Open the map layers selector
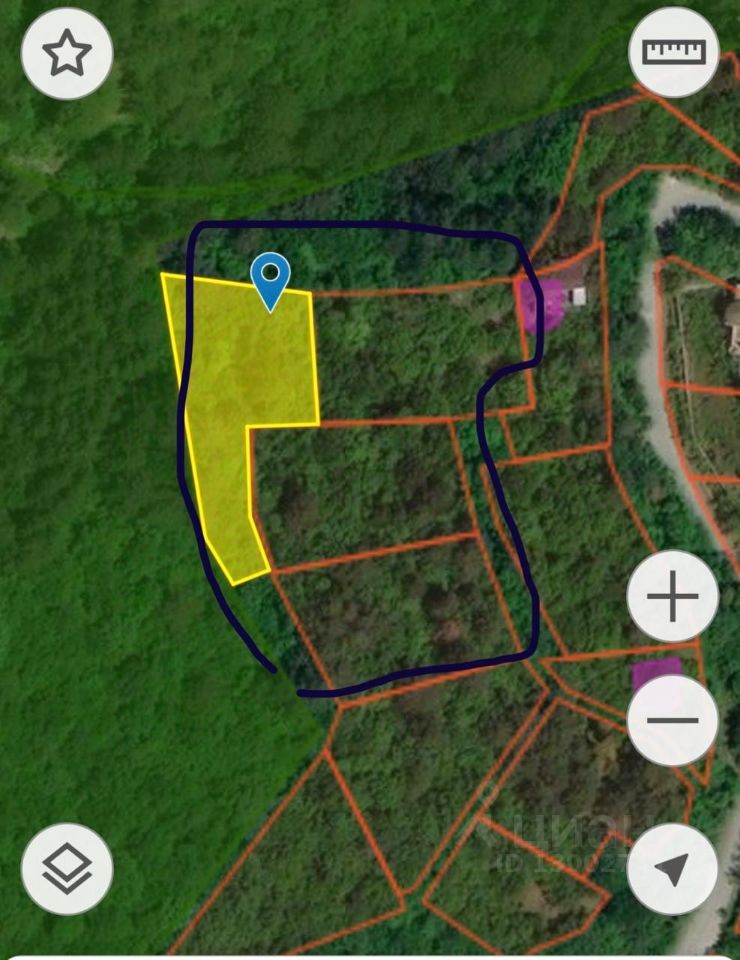 pyautogui.click(x=67, y=869)
